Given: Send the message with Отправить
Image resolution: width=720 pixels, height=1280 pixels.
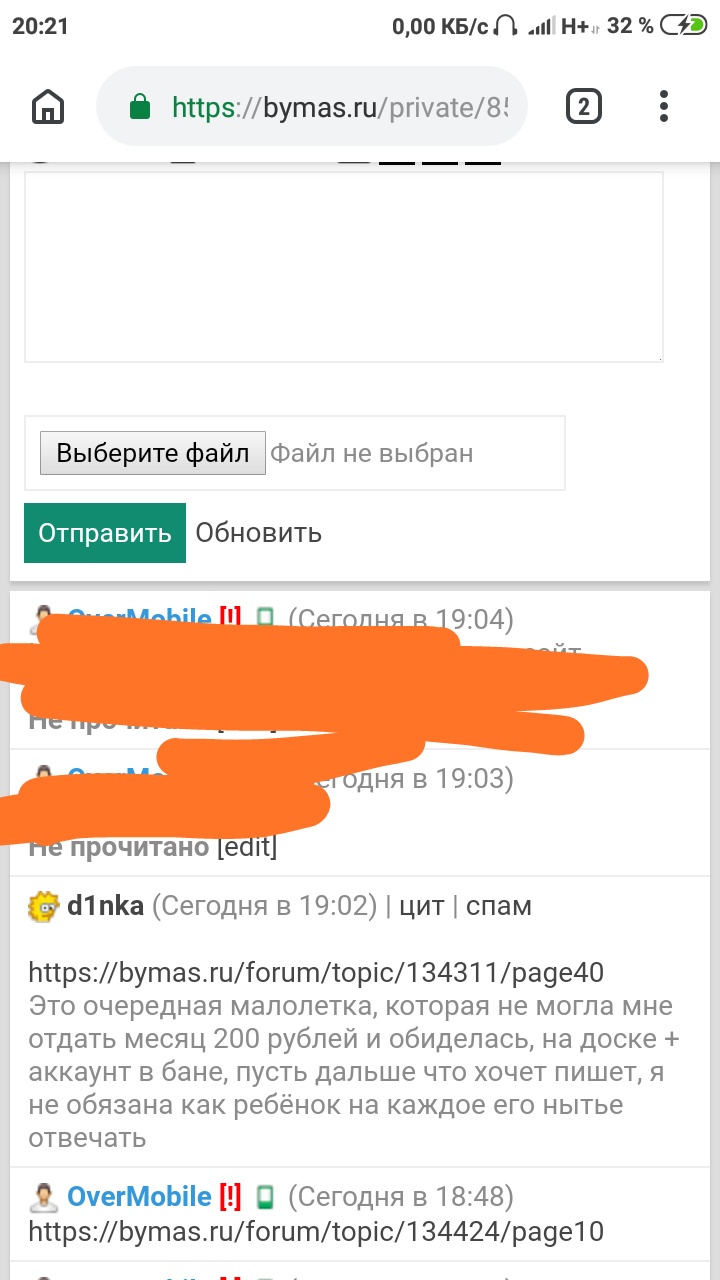Looking at the screenshot, I should [x=105, y=533].
